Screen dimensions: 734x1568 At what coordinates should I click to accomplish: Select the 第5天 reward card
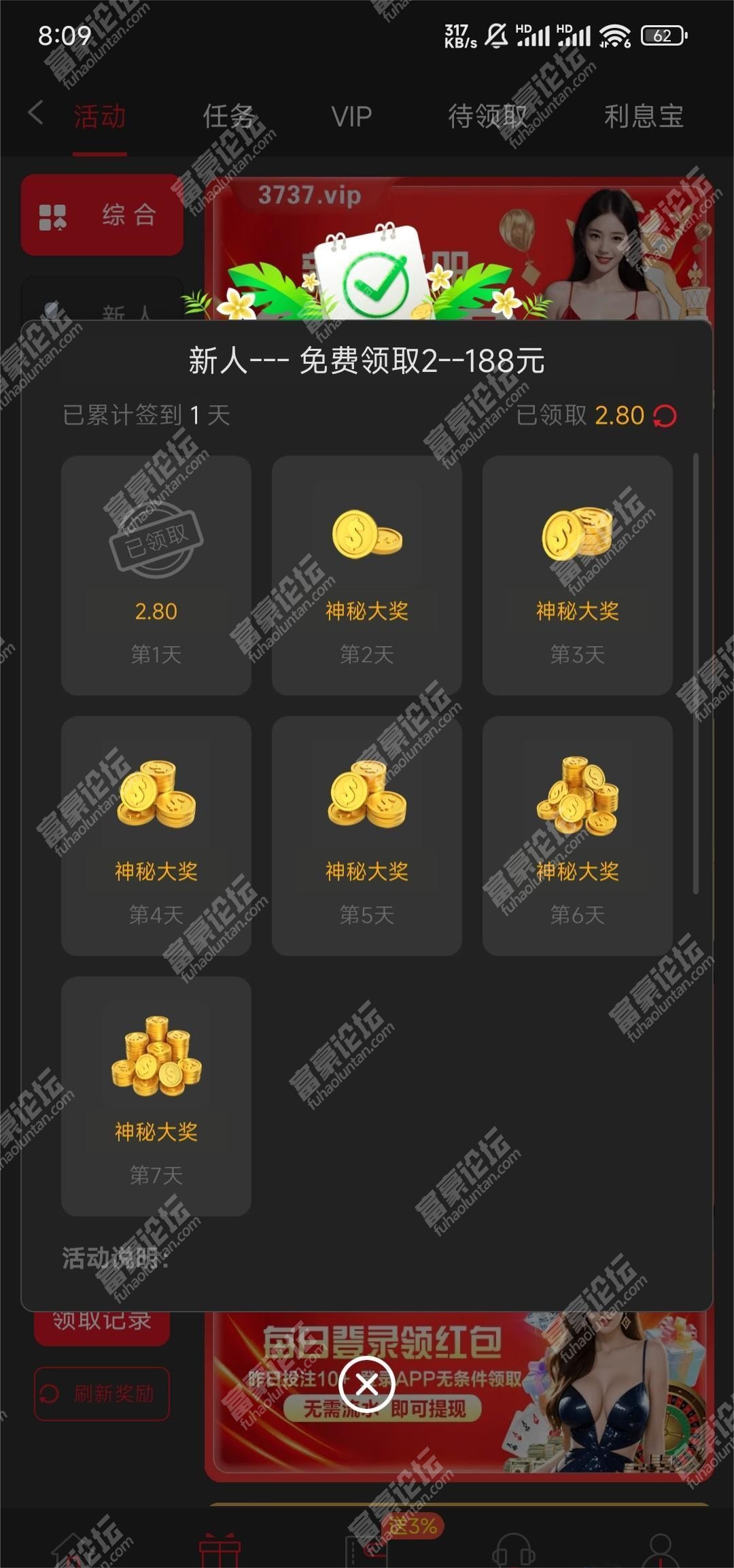(x=366, y=836)
